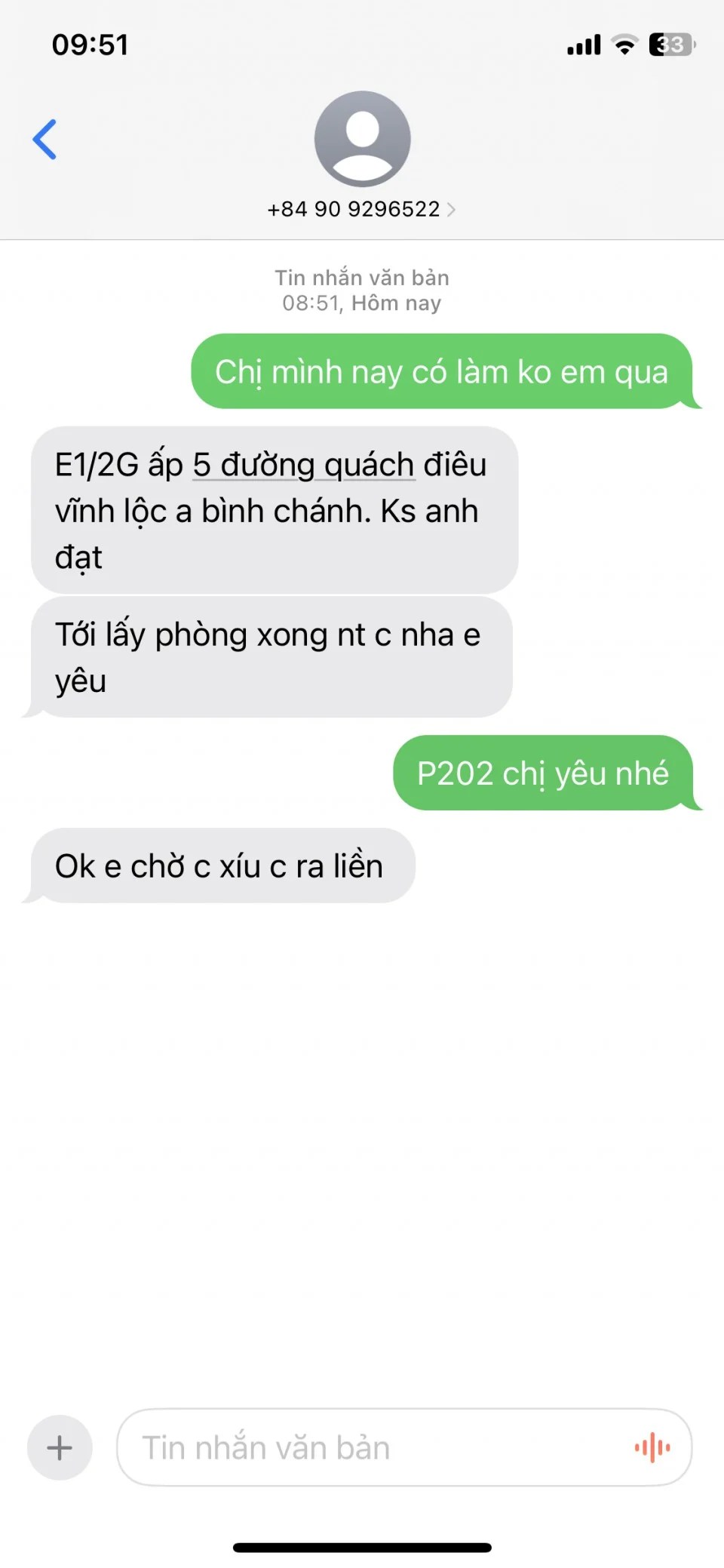Open the plus attachments menu

60,1447
